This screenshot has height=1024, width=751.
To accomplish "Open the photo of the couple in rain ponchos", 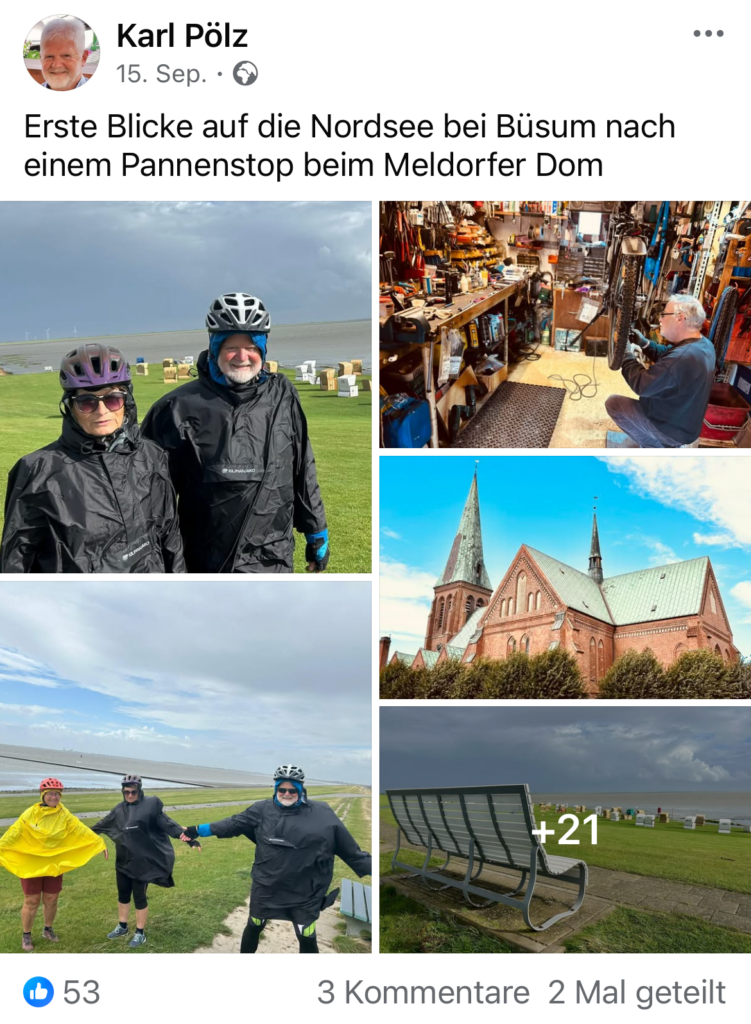I will (186, 387).
